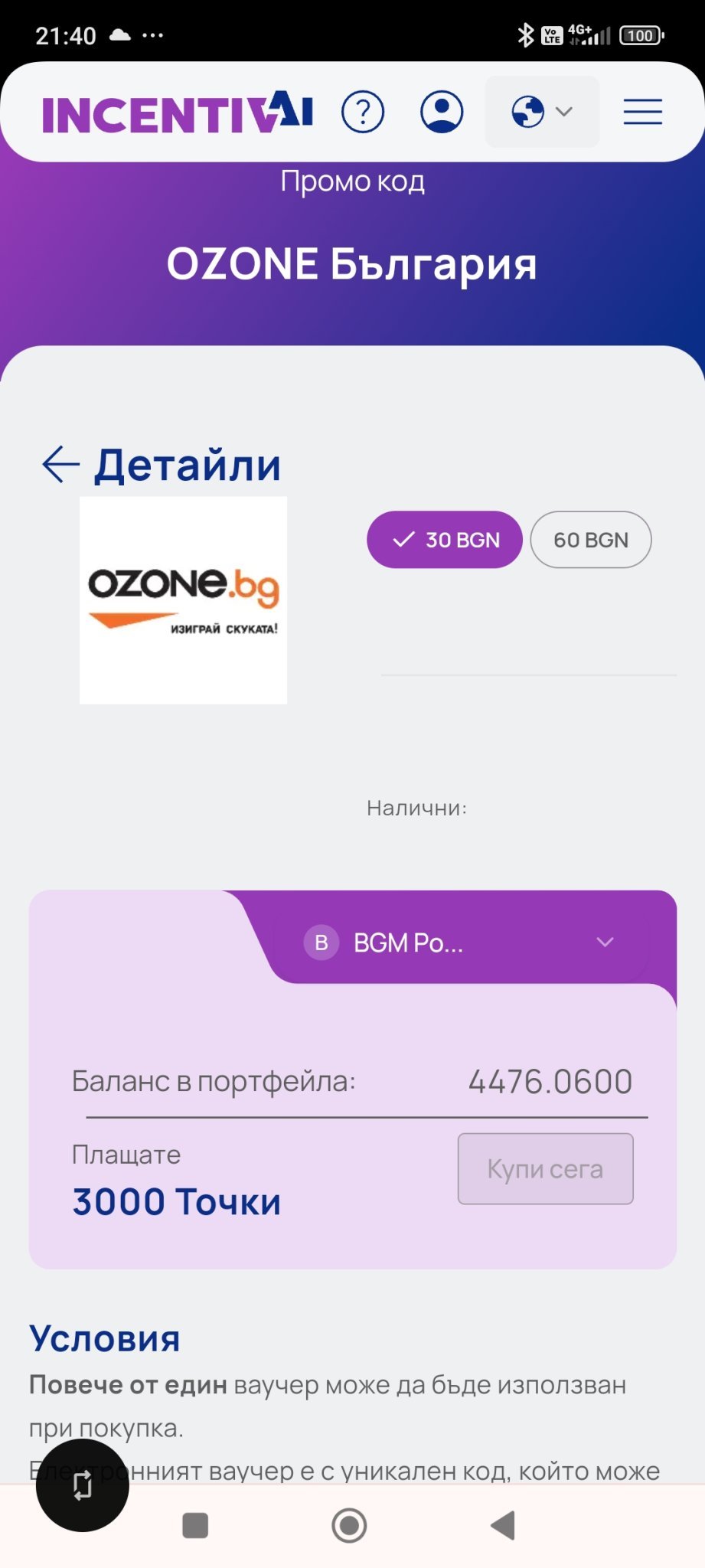Tap the INCENTIVAI logo to go home
This screenshot has width=705, height=1568.
pyautogui.click(x=178, y=113)
